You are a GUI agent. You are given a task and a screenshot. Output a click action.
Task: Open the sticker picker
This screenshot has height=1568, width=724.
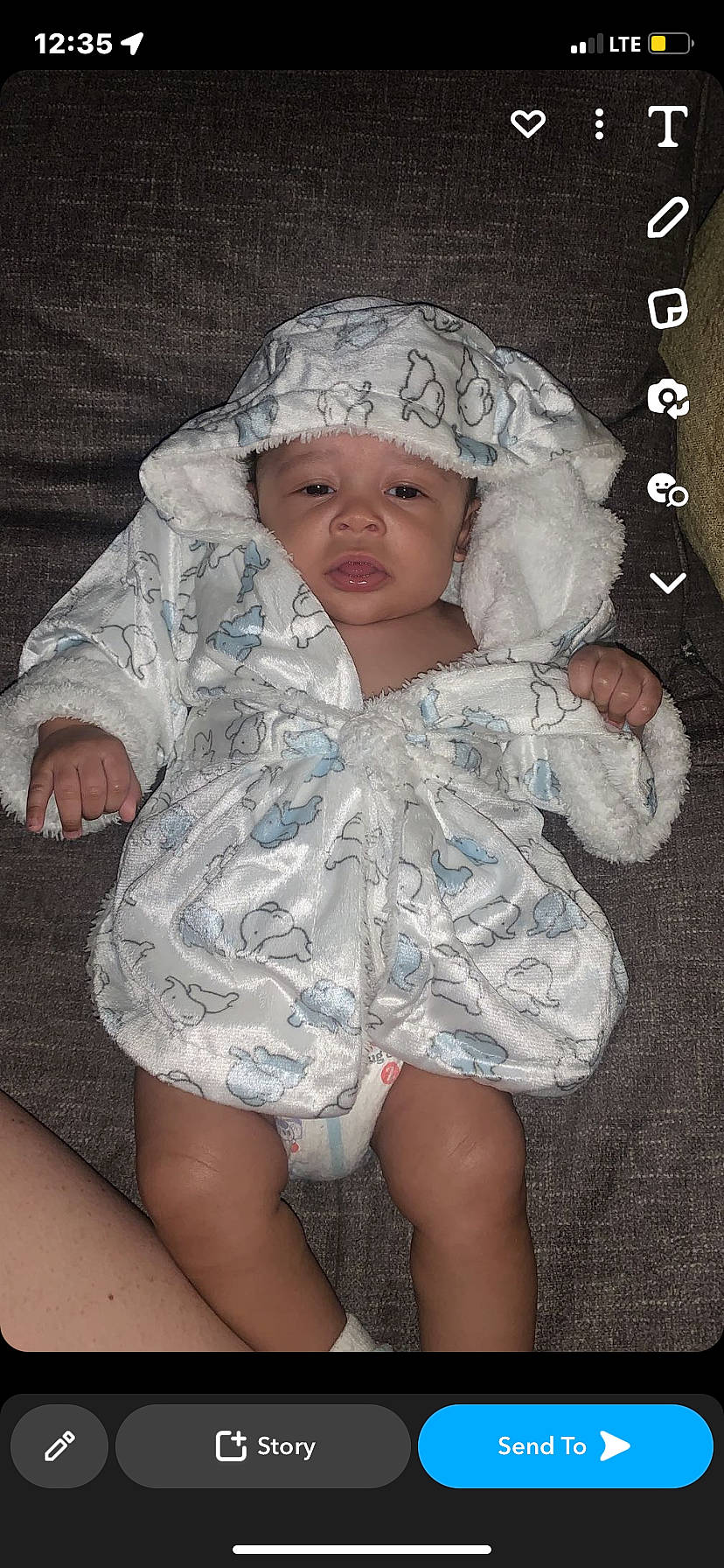[668, 308]
